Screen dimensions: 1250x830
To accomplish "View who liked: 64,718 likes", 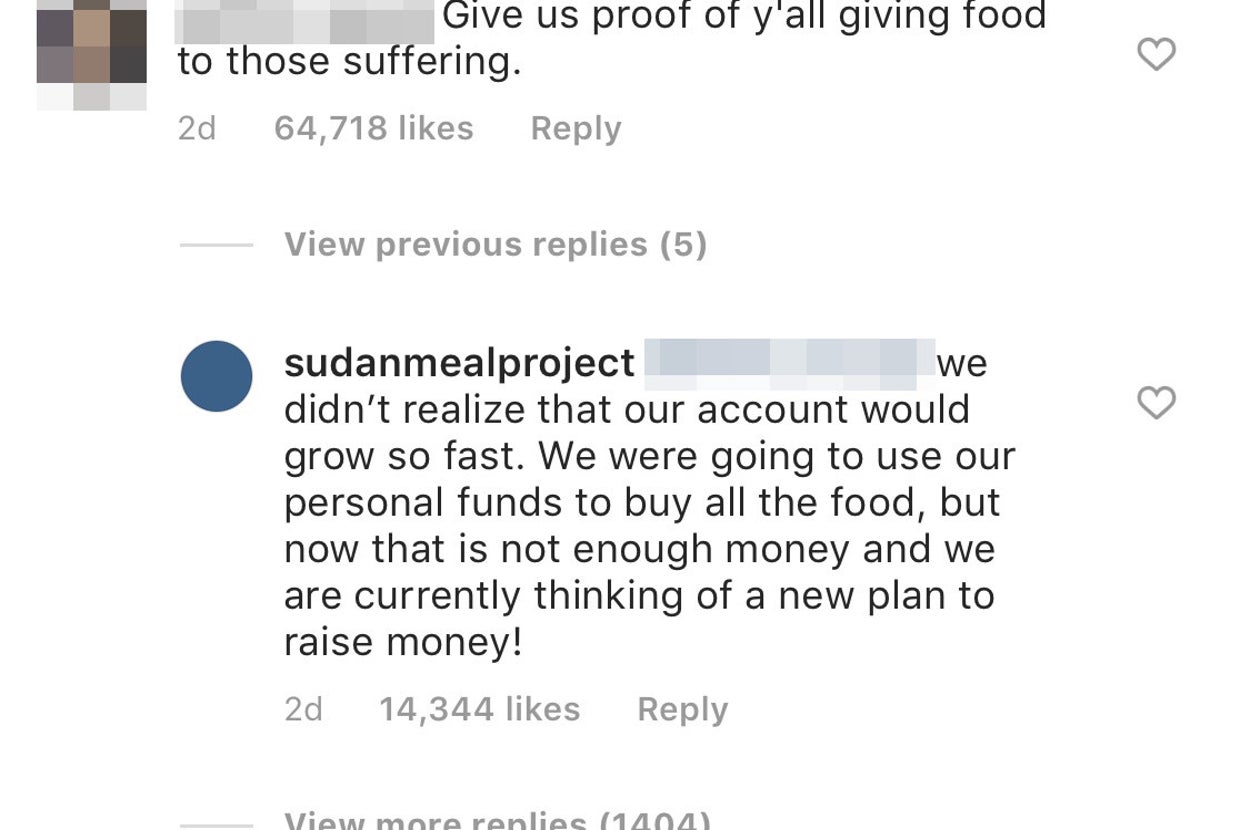I will coord(373,128).
